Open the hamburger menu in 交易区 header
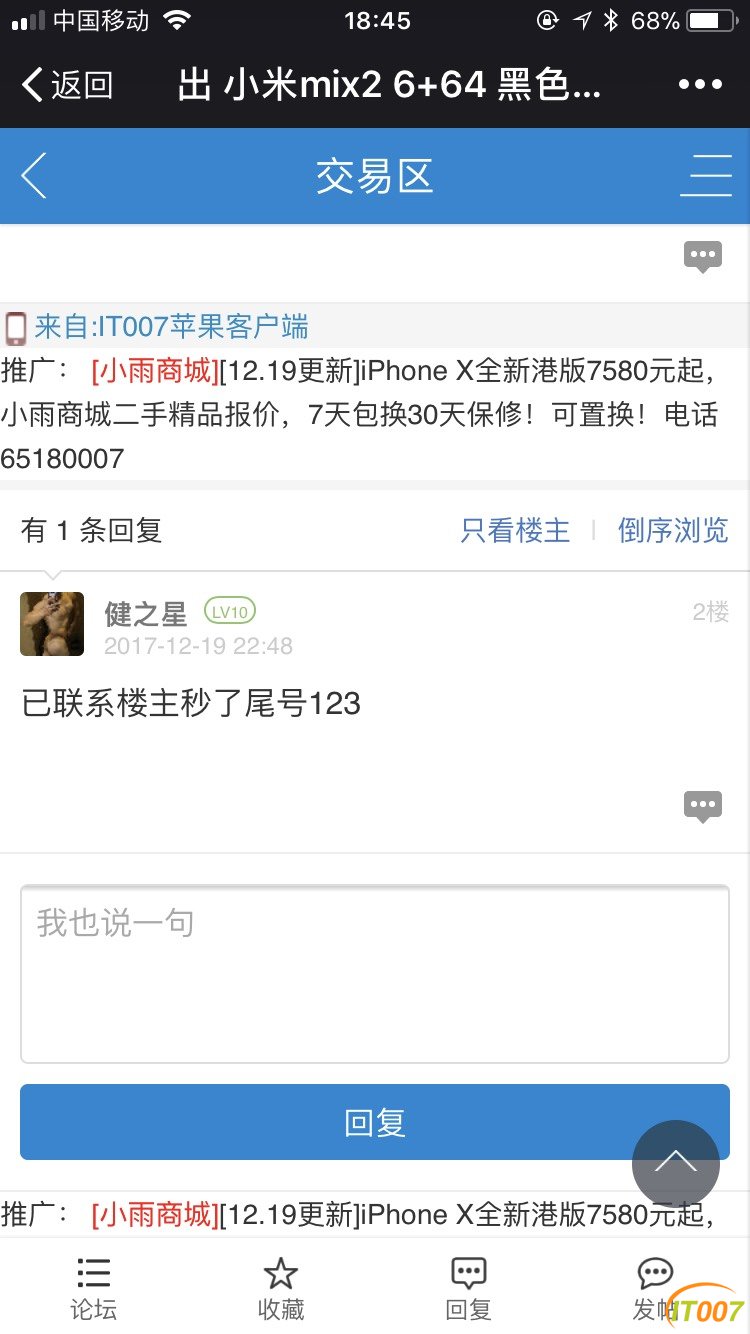The width and height of the screenshot is (750, 1334). tap(706, 176)
